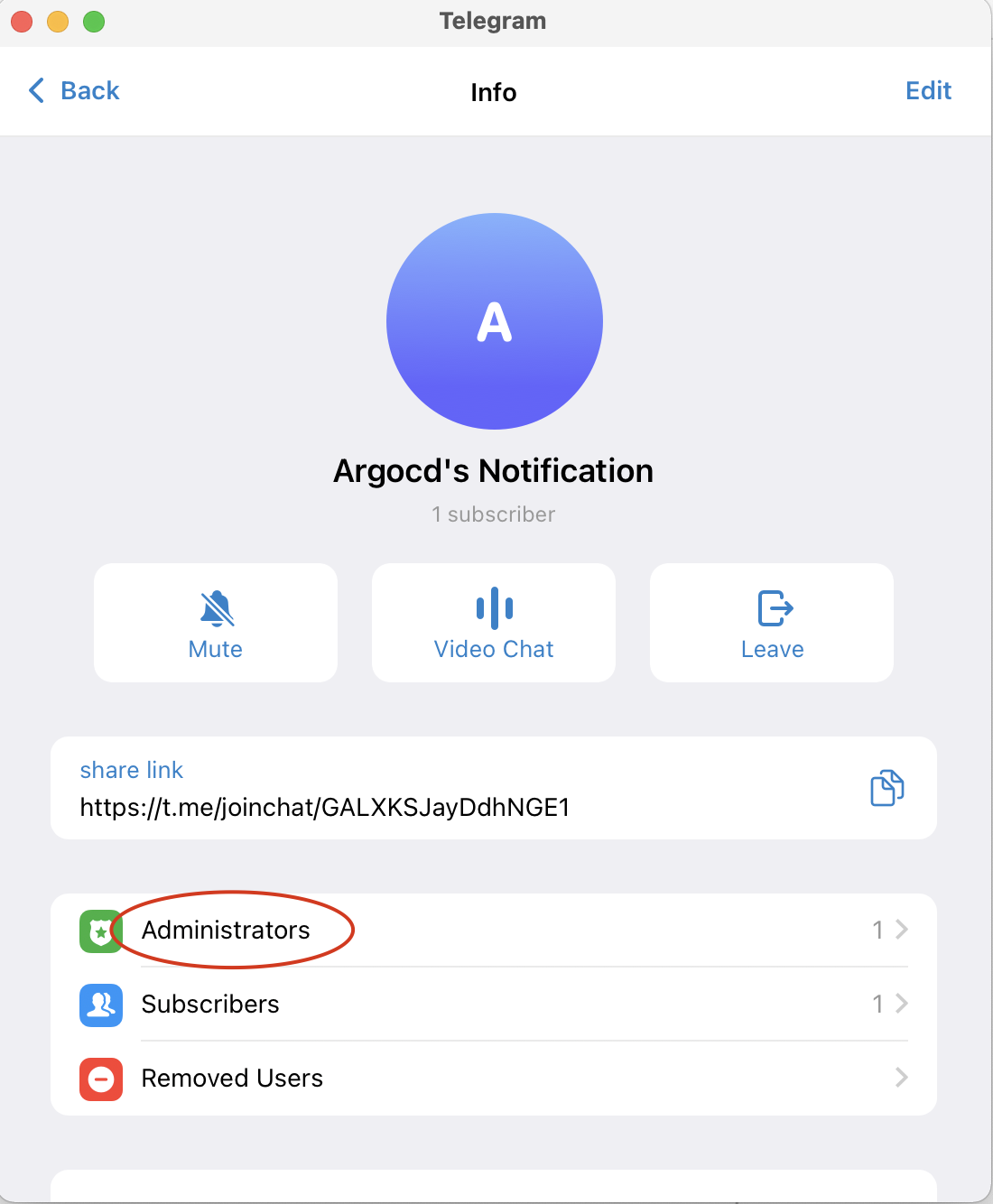This screenshot has height=1204, width=993.
Task: Close the Telegram window
Action: tap(22, 22)
